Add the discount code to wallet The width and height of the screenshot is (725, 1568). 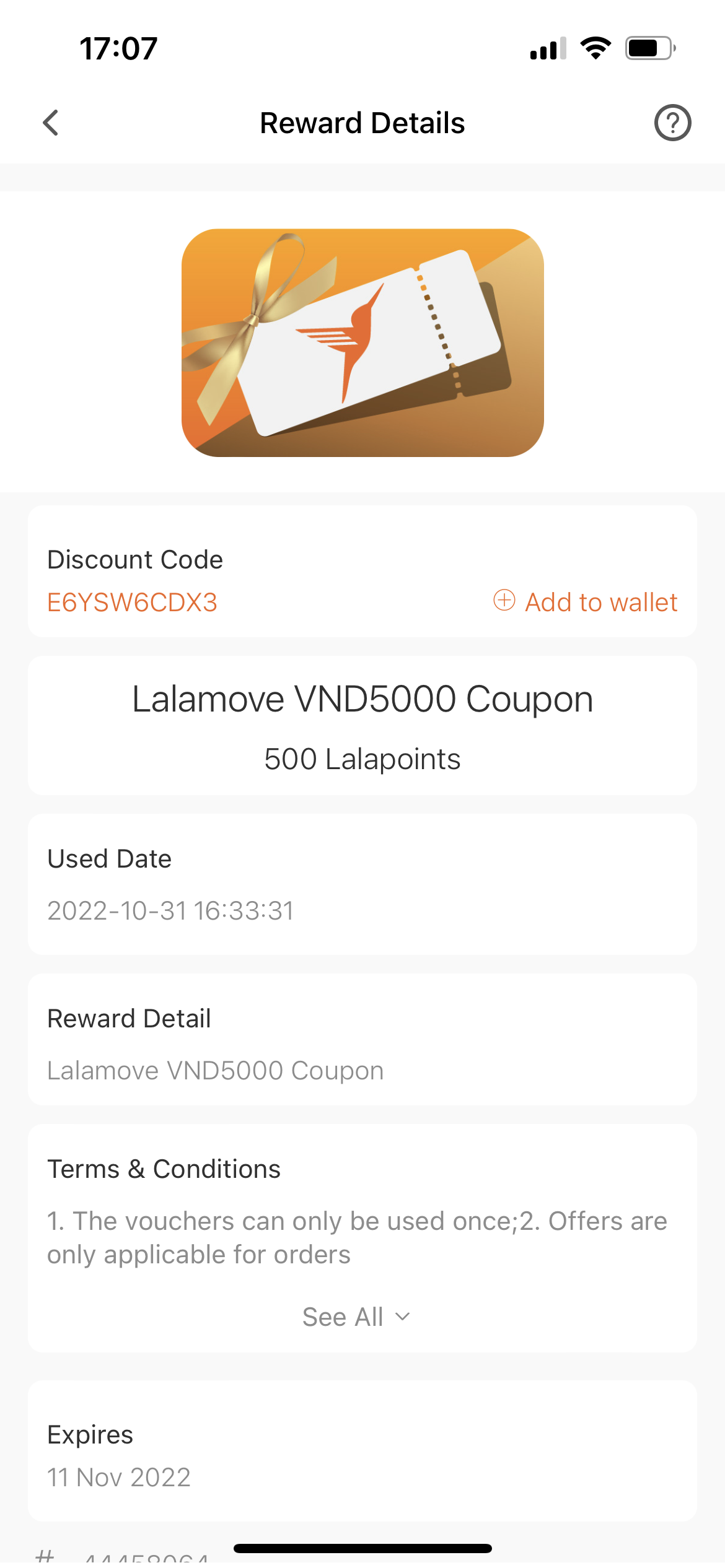click(586, 602)
